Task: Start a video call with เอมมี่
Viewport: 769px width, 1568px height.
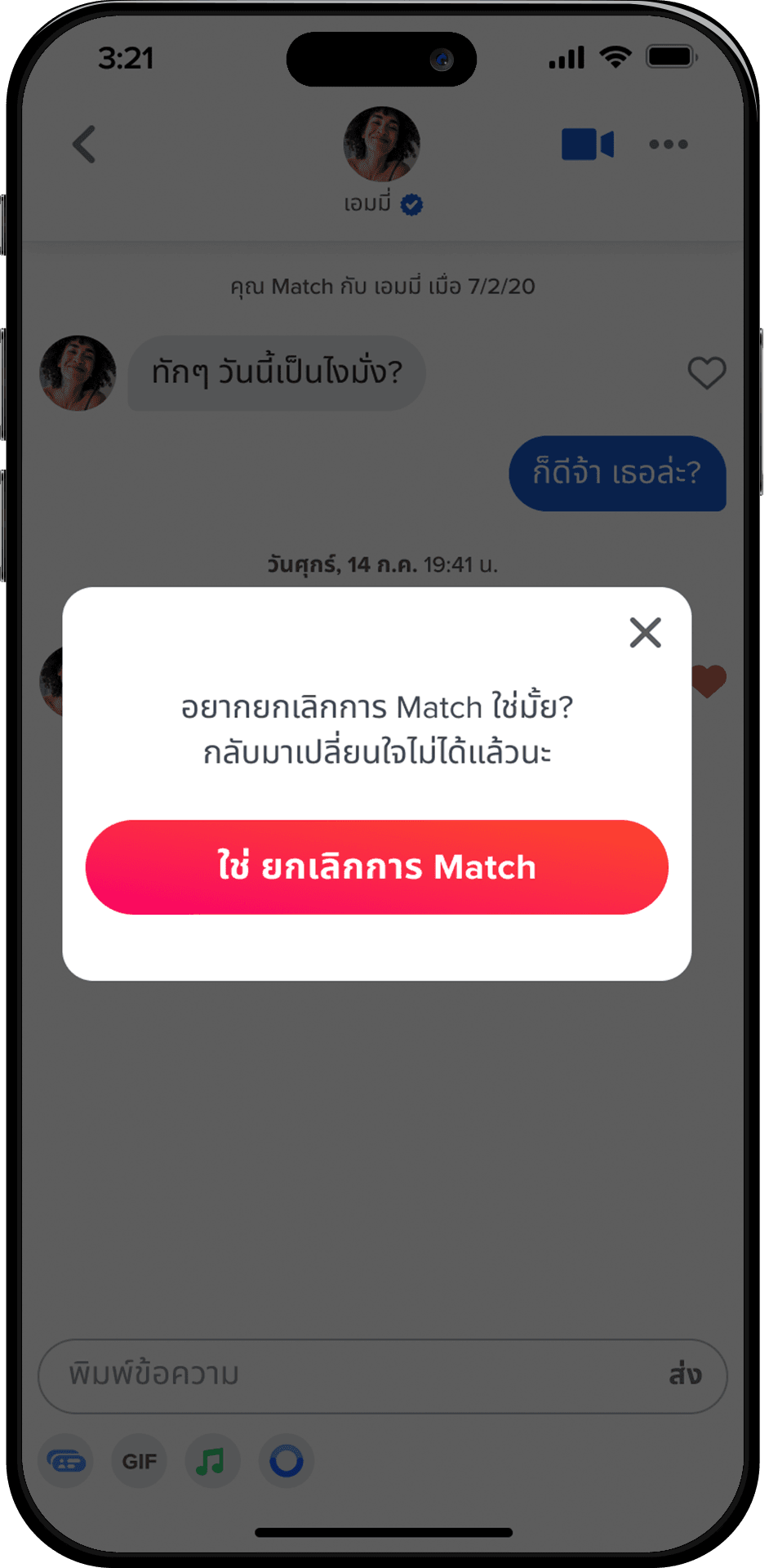Action: [587, 144]
